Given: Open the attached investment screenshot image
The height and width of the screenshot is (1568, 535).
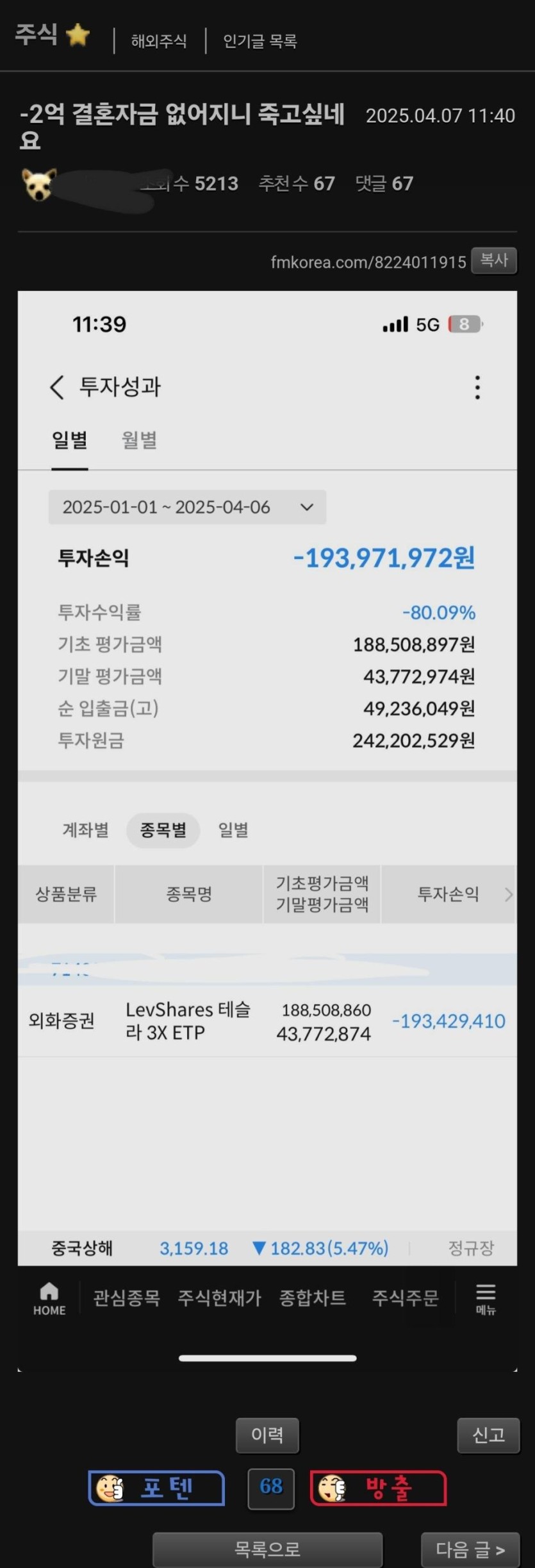Looking at the screenshot, I should click(x=267, y=769).
